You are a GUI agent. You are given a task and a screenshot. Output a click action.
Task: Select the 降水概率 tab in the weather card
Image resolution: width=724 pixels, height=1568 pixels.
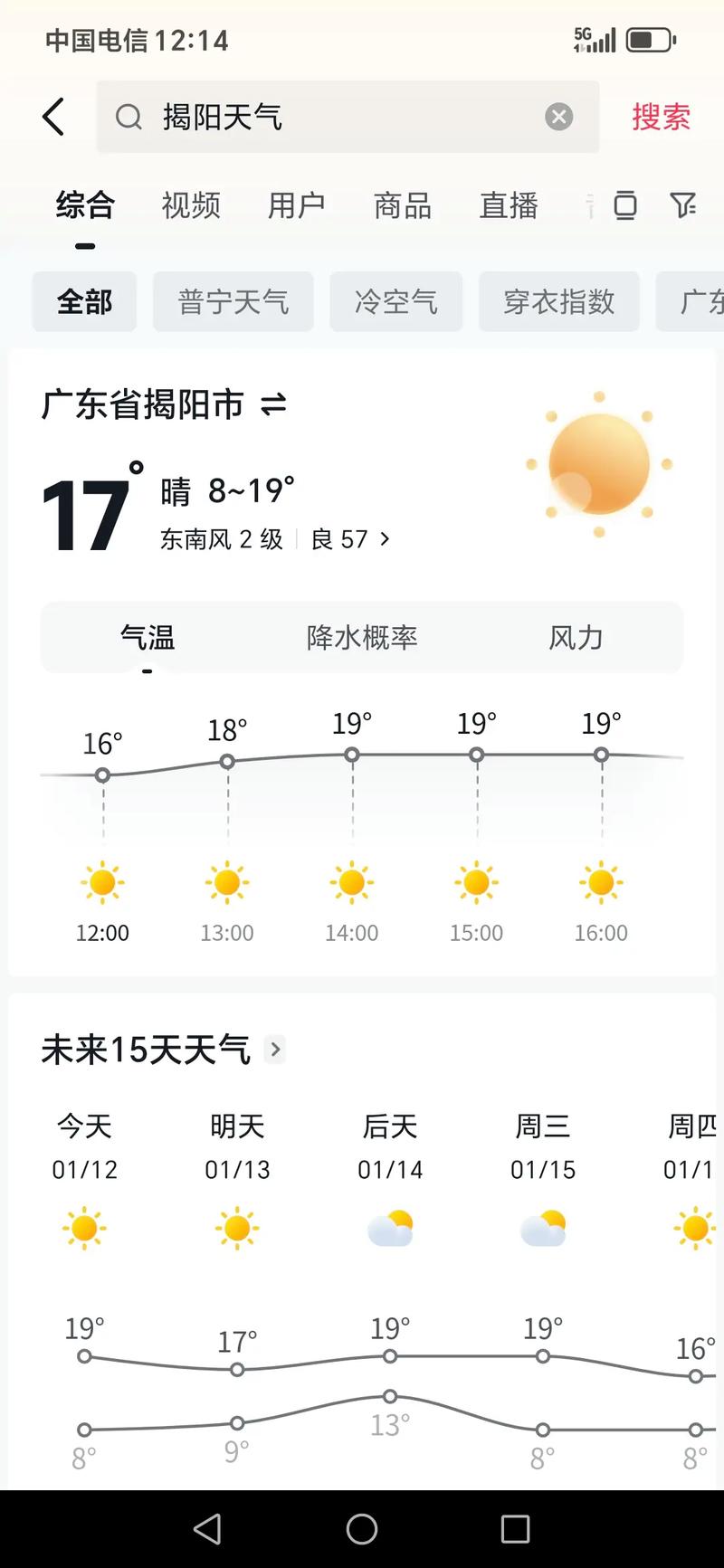(361, 638)
